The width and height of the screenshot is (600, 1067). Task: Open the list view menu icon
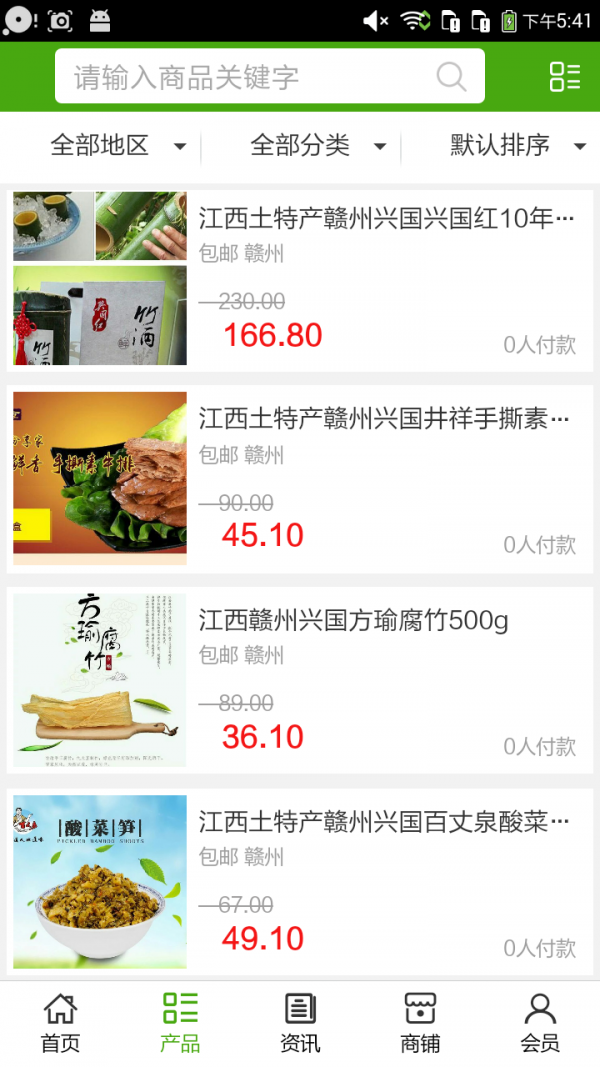564,77
